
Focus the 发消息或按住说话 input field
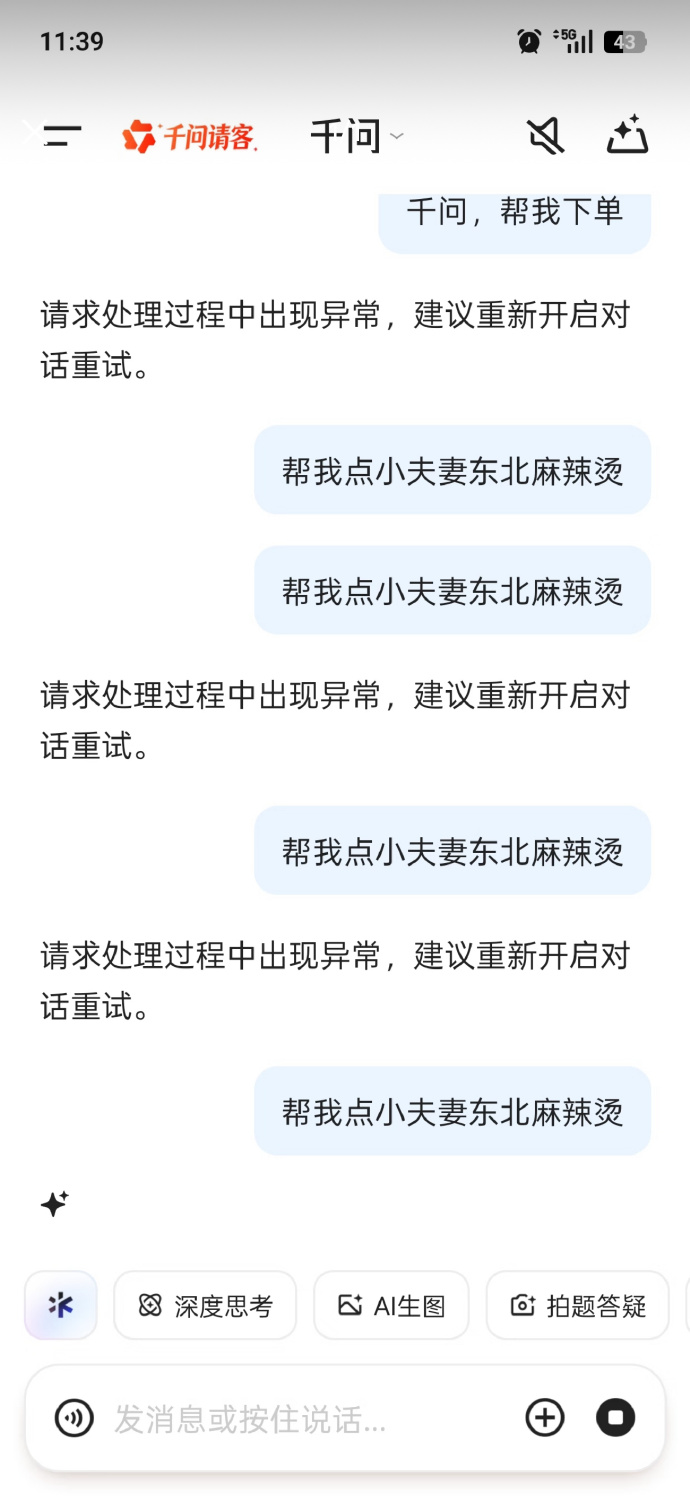coord(300,1418)
